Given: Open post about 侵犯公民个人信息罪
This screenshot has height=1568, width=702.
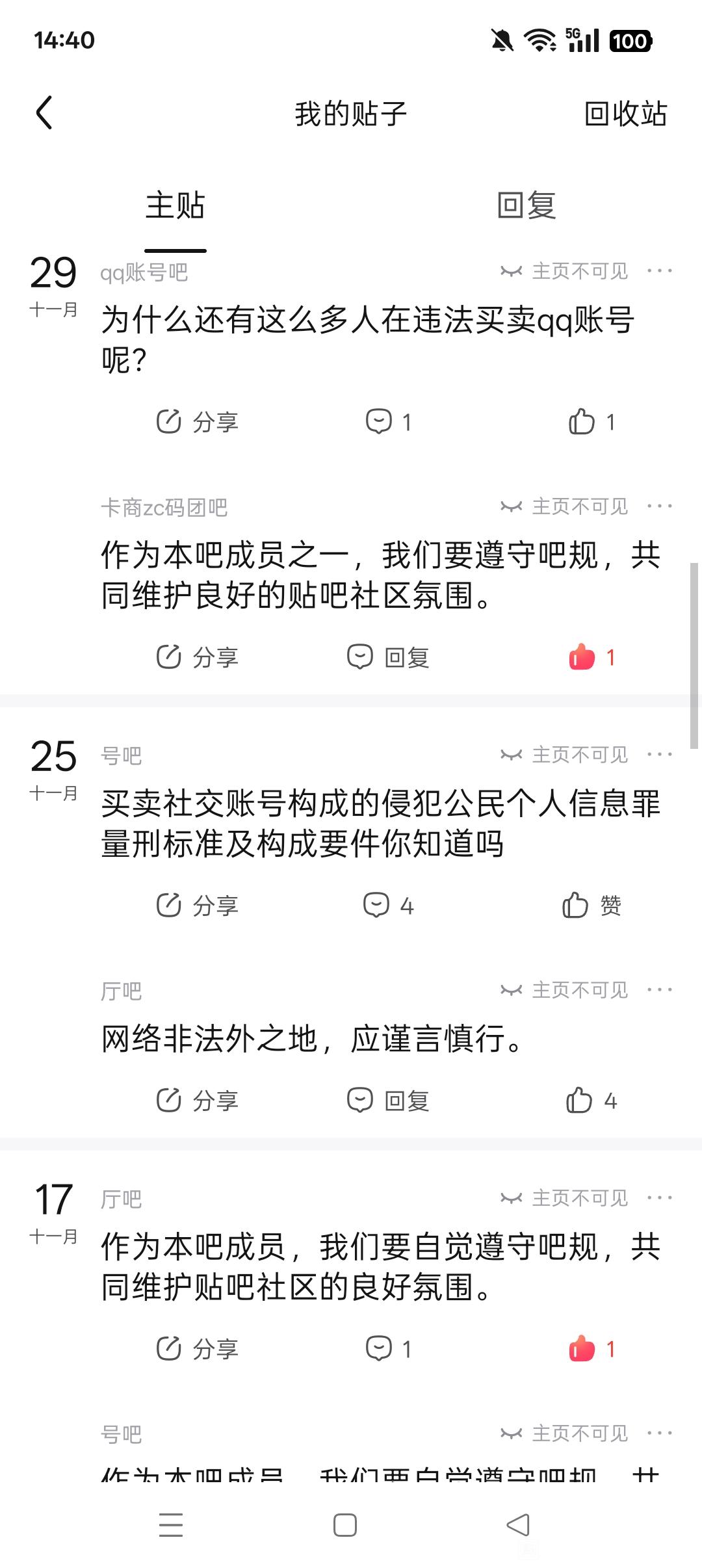Looking at the screenshot, I should pos(380,824).
